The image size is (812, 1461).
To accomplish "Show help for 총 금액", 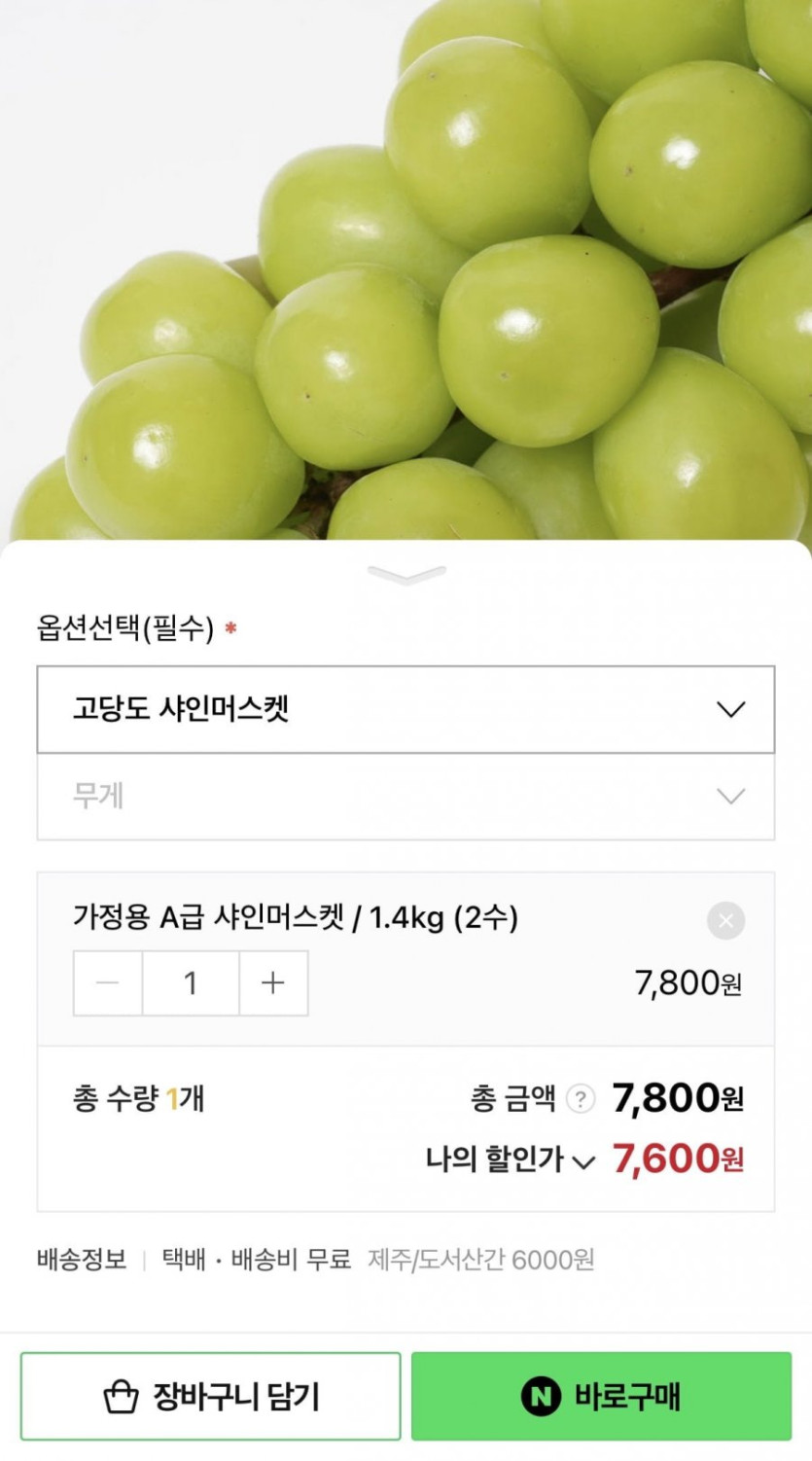I will 580,1099.
